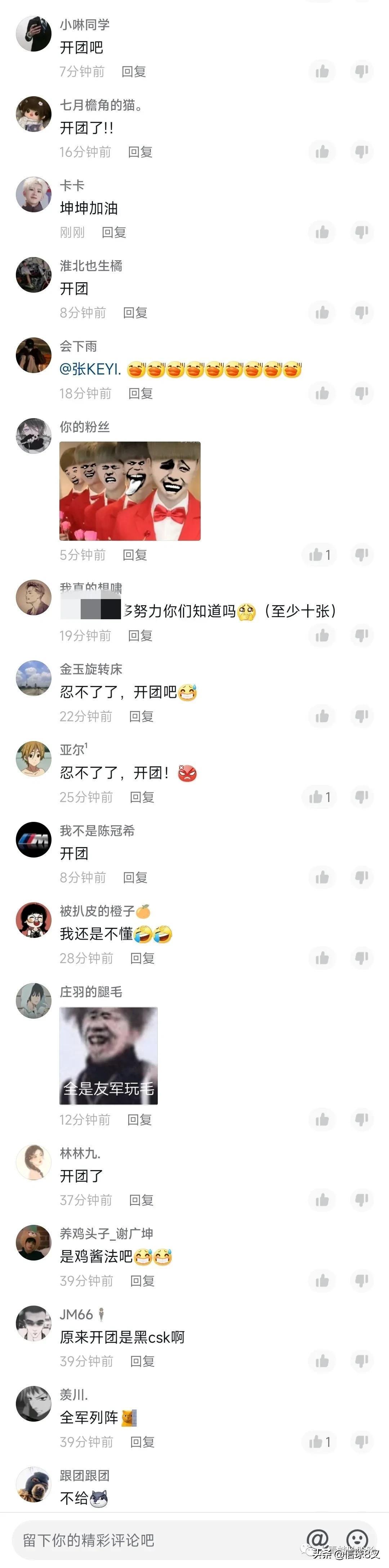Reply to JM66's comment

click(142, 1361)
